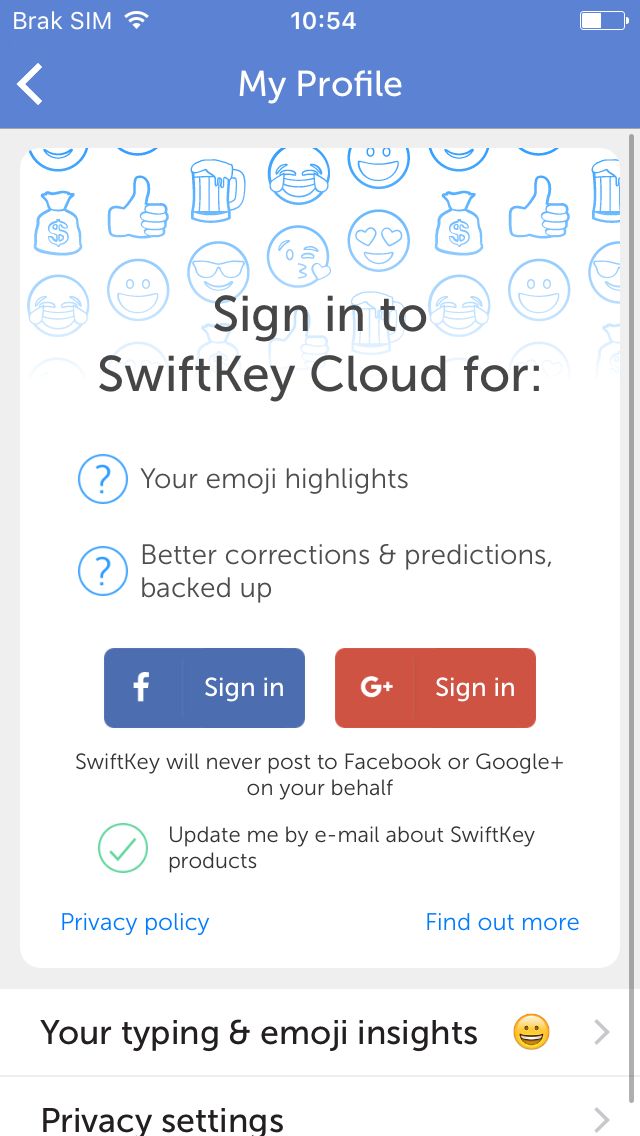Uncheck the e-mail updates checkbox

(x=123, y=848)
